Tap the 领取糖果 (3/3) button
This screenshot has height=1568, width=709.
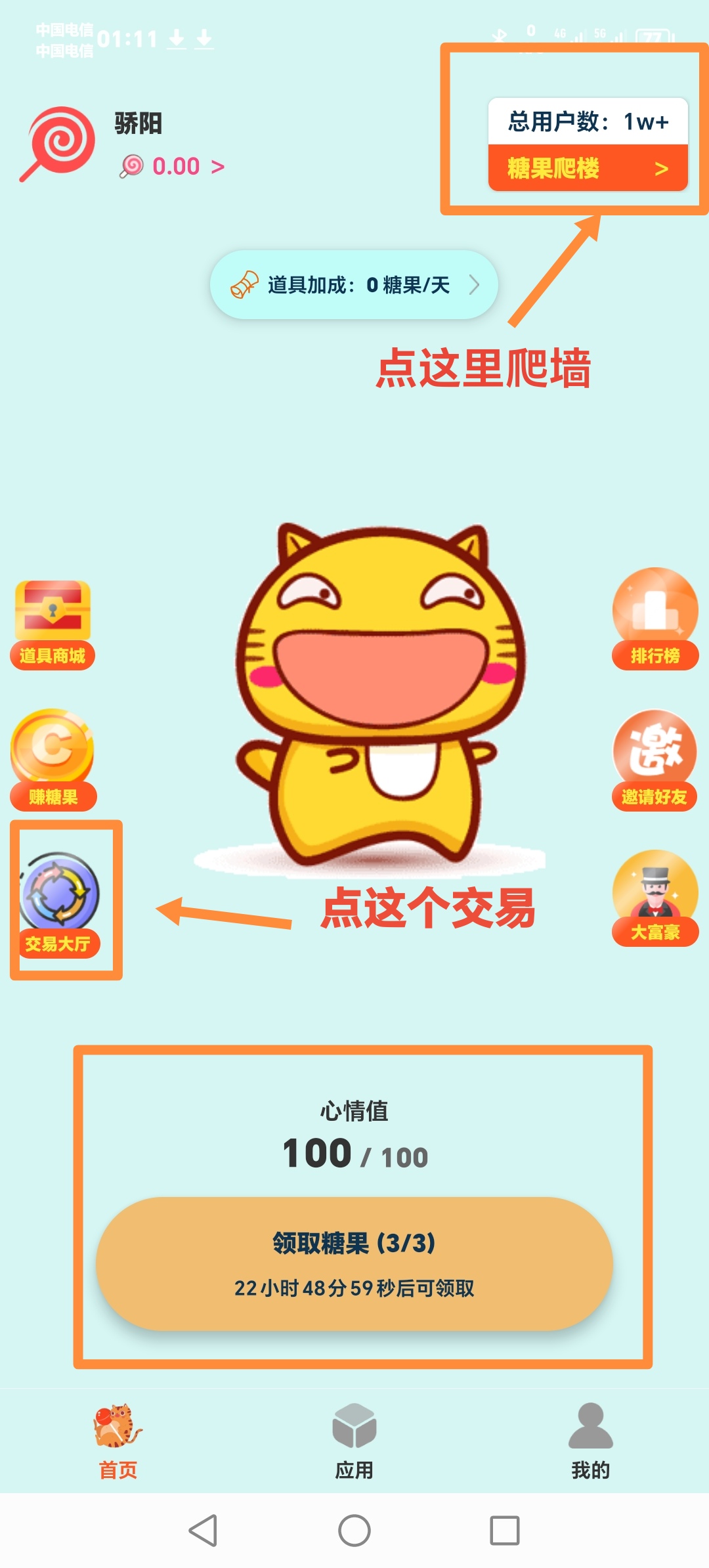pos(354,1264)
